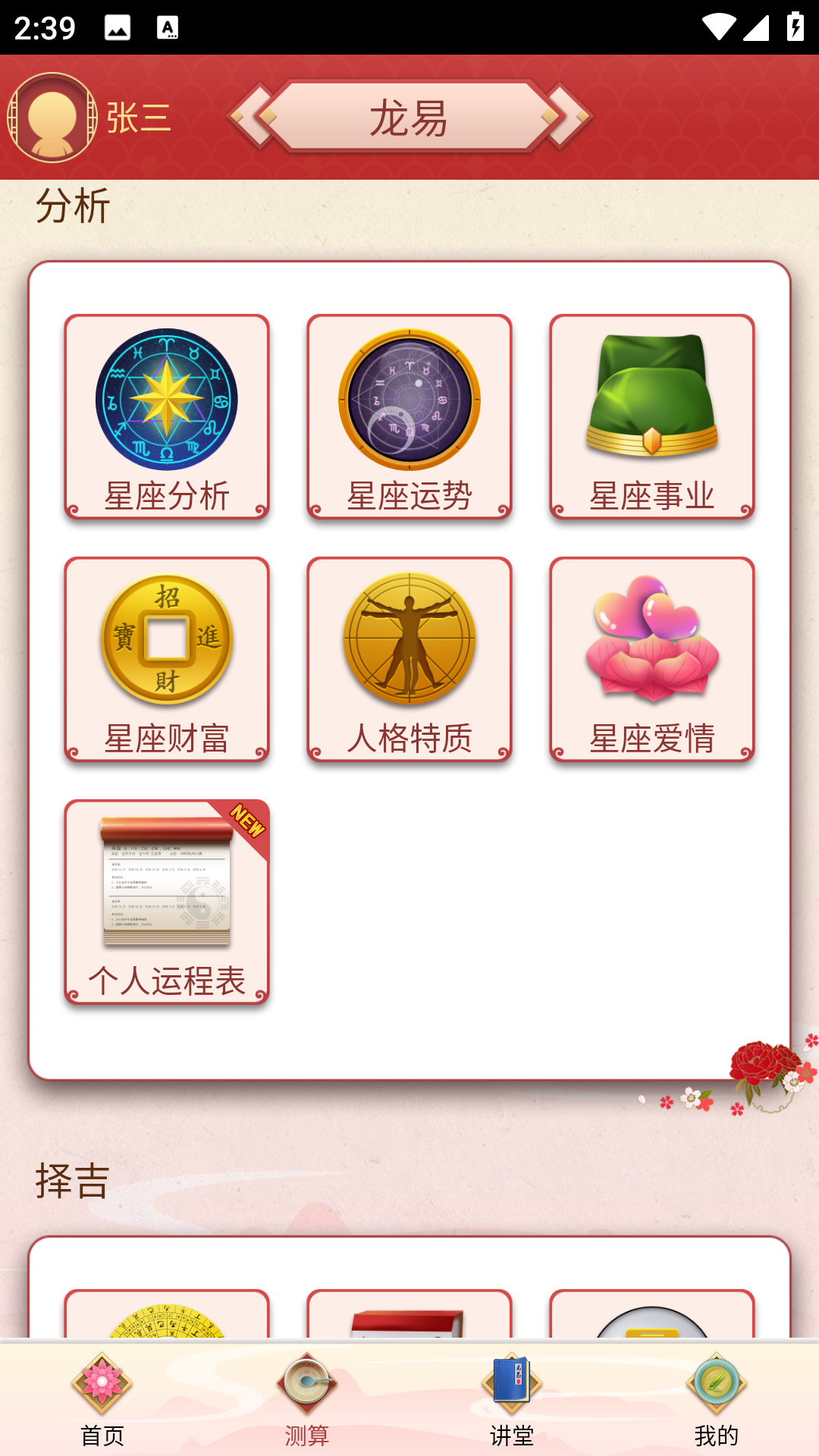Open the 星座分析 card
Image resolution: width=819 pixels, height=1456 pixels.
[x=167, y=417]
